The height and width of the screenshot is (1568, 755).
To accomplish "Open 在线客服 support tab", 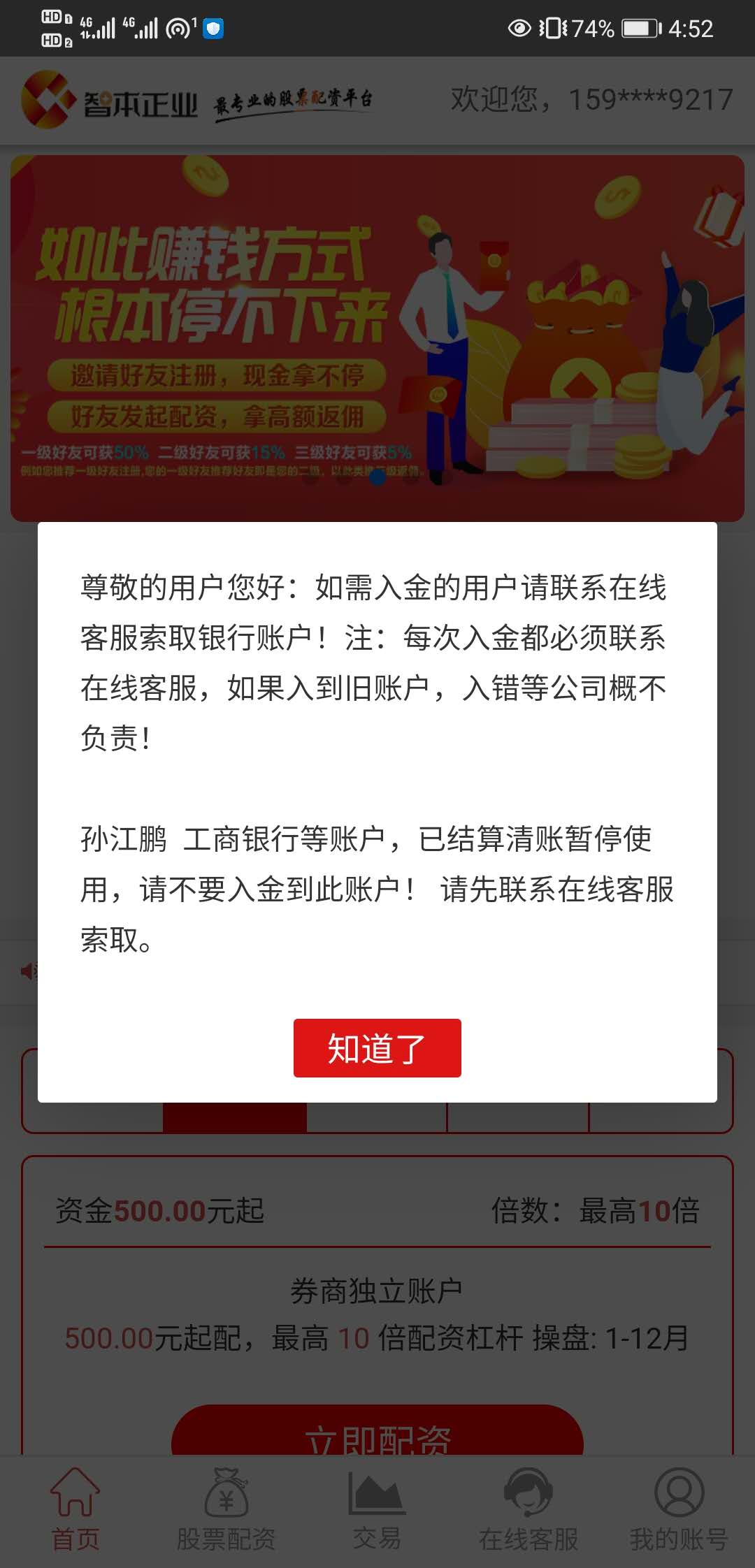I will [528, 1509].
